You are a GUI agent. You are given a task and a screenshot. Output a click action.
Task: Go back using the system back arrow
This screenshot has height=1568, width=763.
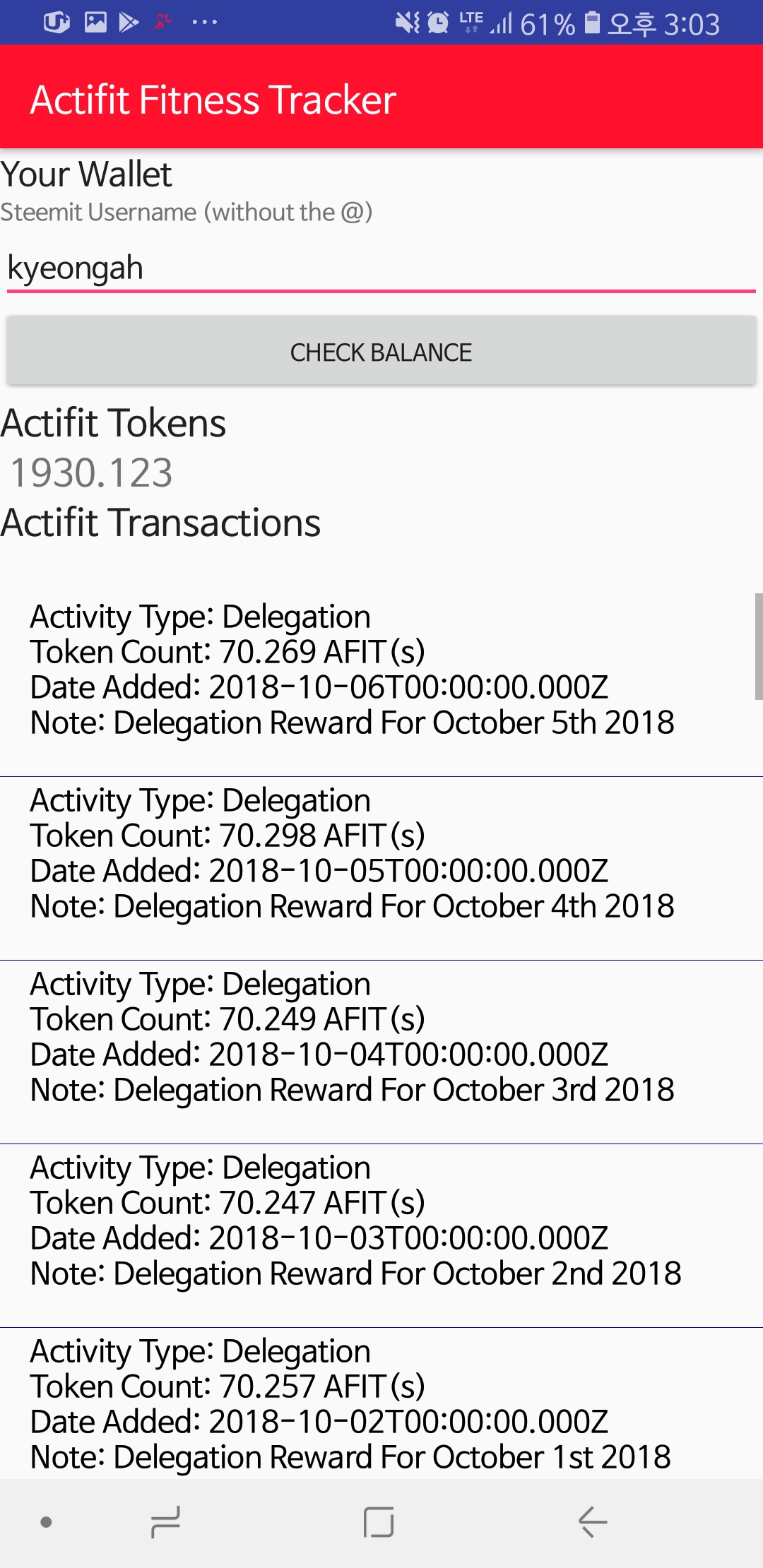pyautogui.click(x=592, y=1521)
